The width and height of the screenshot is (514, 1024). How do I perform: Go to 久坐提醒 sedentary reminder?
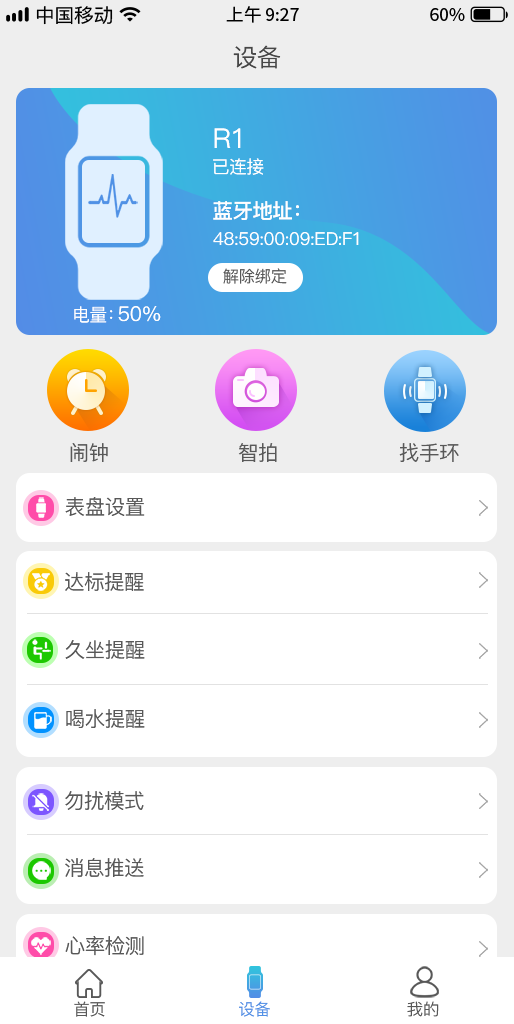[256, 650]
